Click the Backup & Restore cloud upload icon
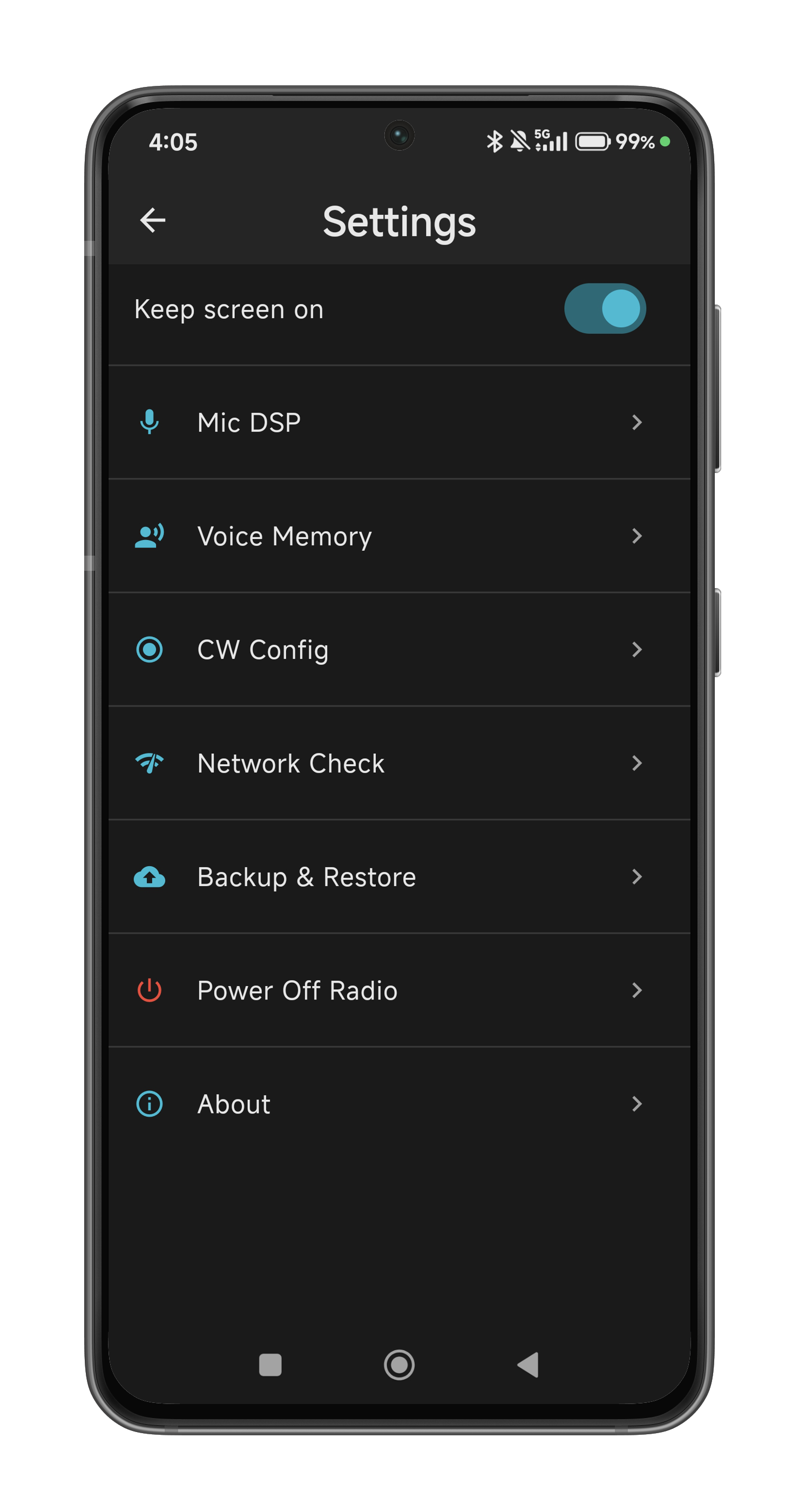 click(149, 877)
